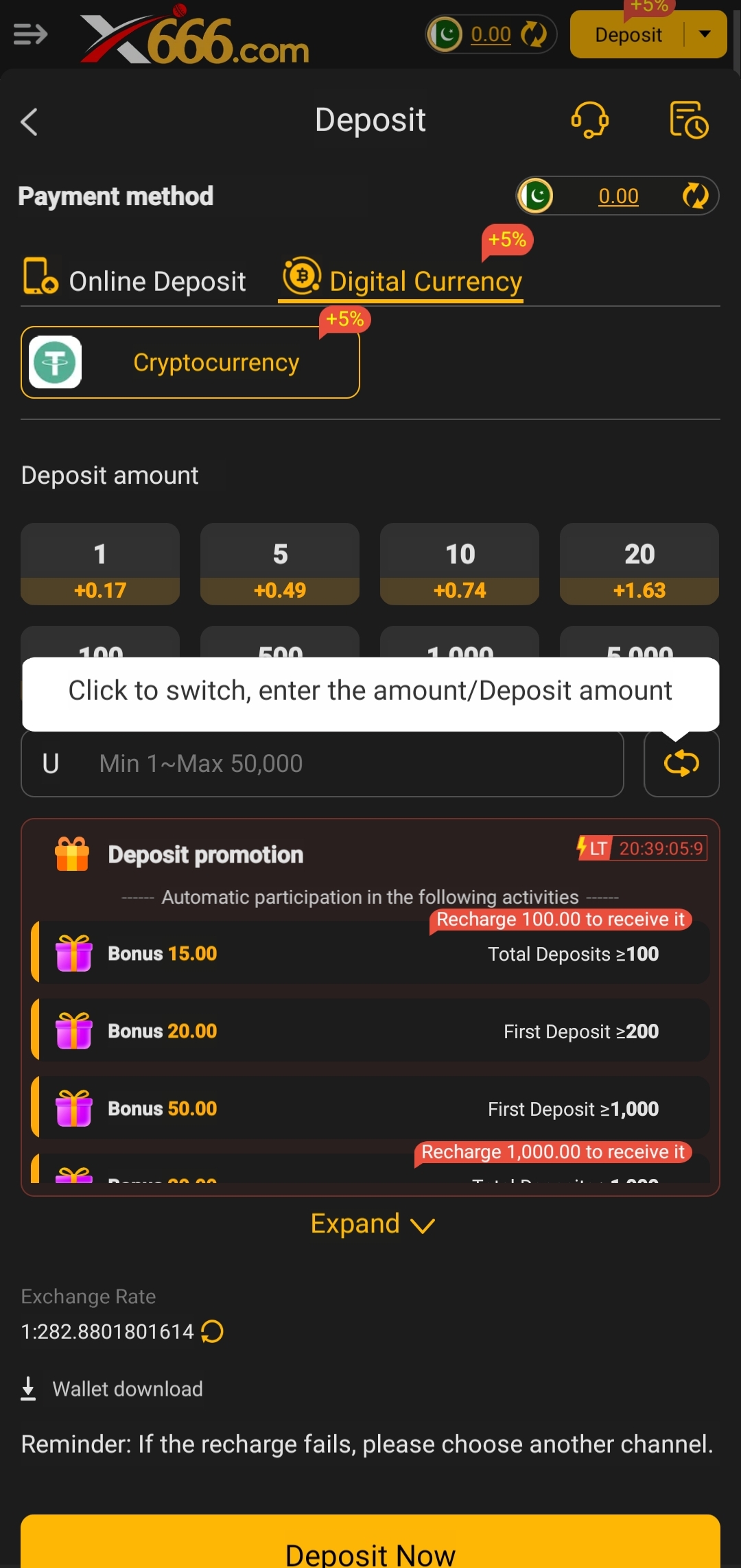Viewport: 741px width, 1568px height.
Task: Refresh the balance under Payment method
Action: 695,196
